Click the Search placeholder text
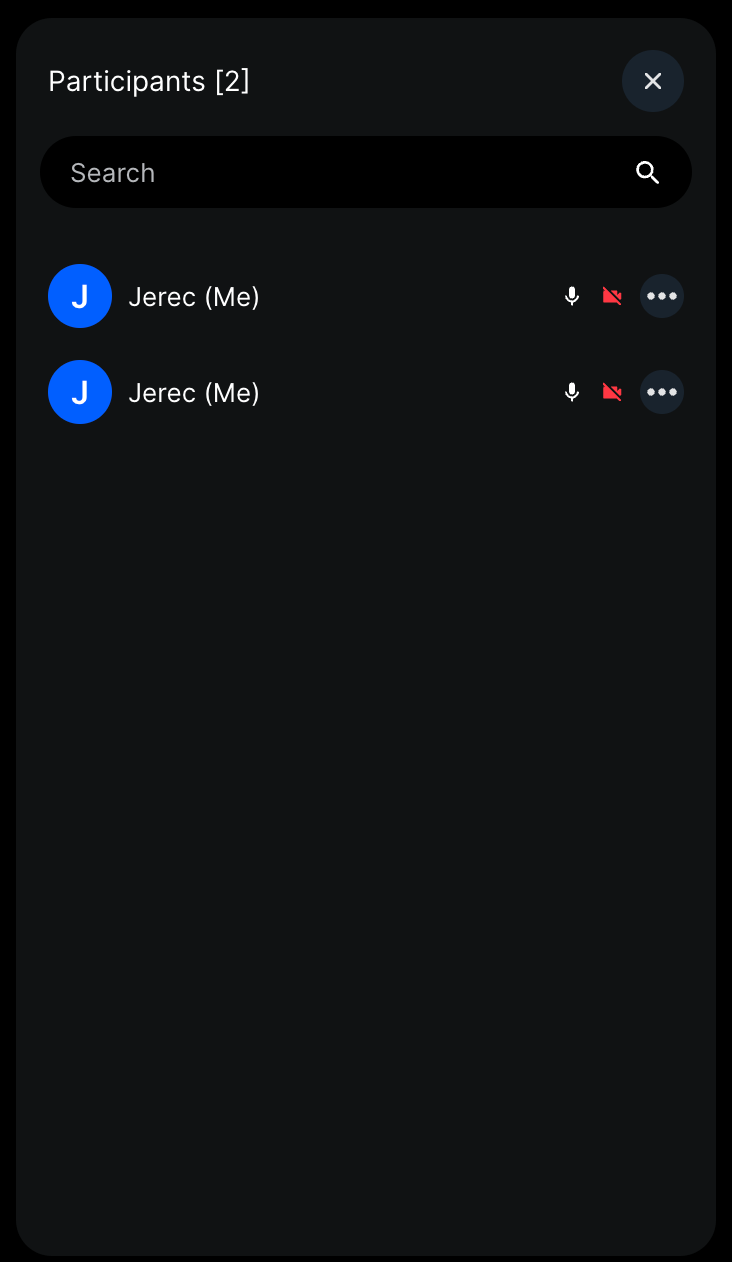This screenshot has height=1262, width=732. pyautogui.click(x=112, y=172)
